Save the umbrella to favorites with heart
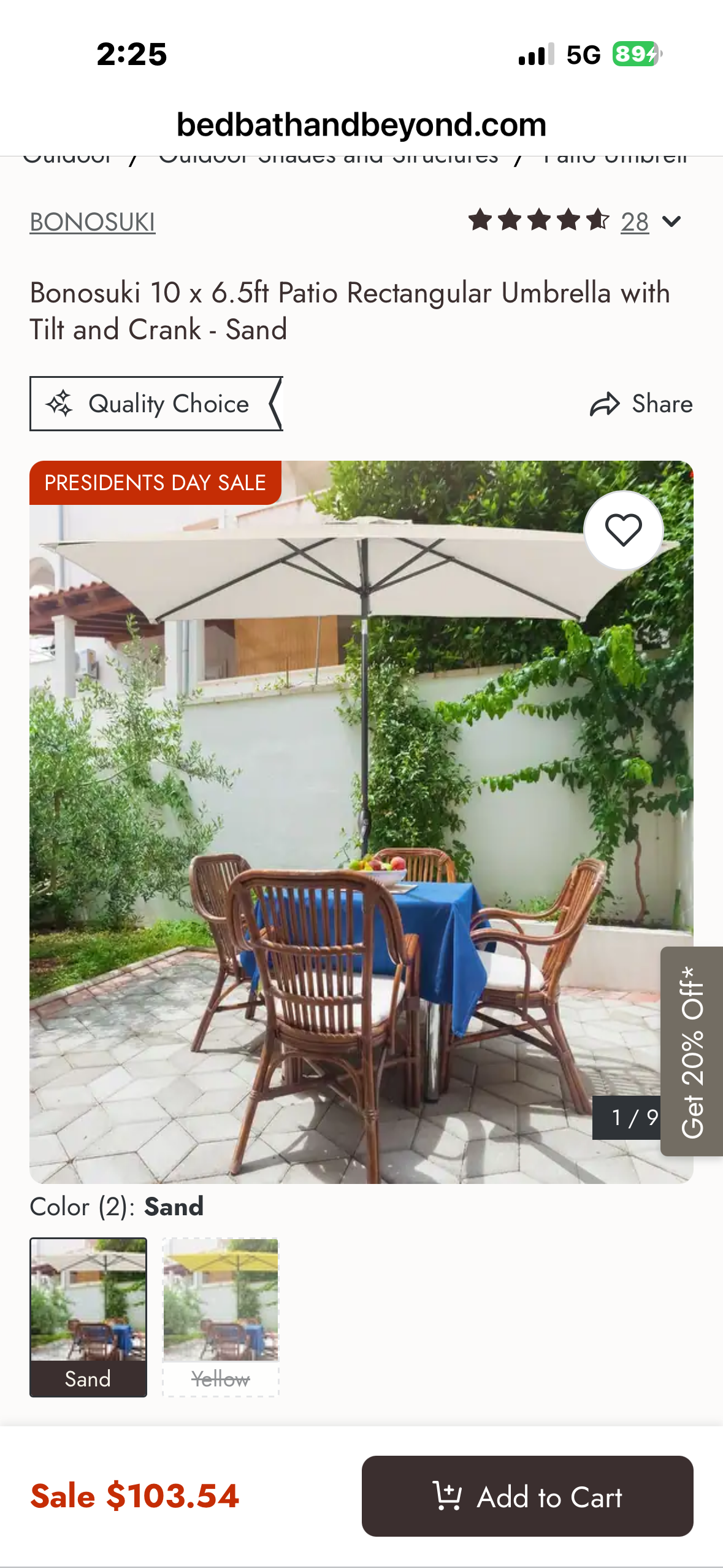This screenshot has width=723, height=1568. (x=623, y=531)
